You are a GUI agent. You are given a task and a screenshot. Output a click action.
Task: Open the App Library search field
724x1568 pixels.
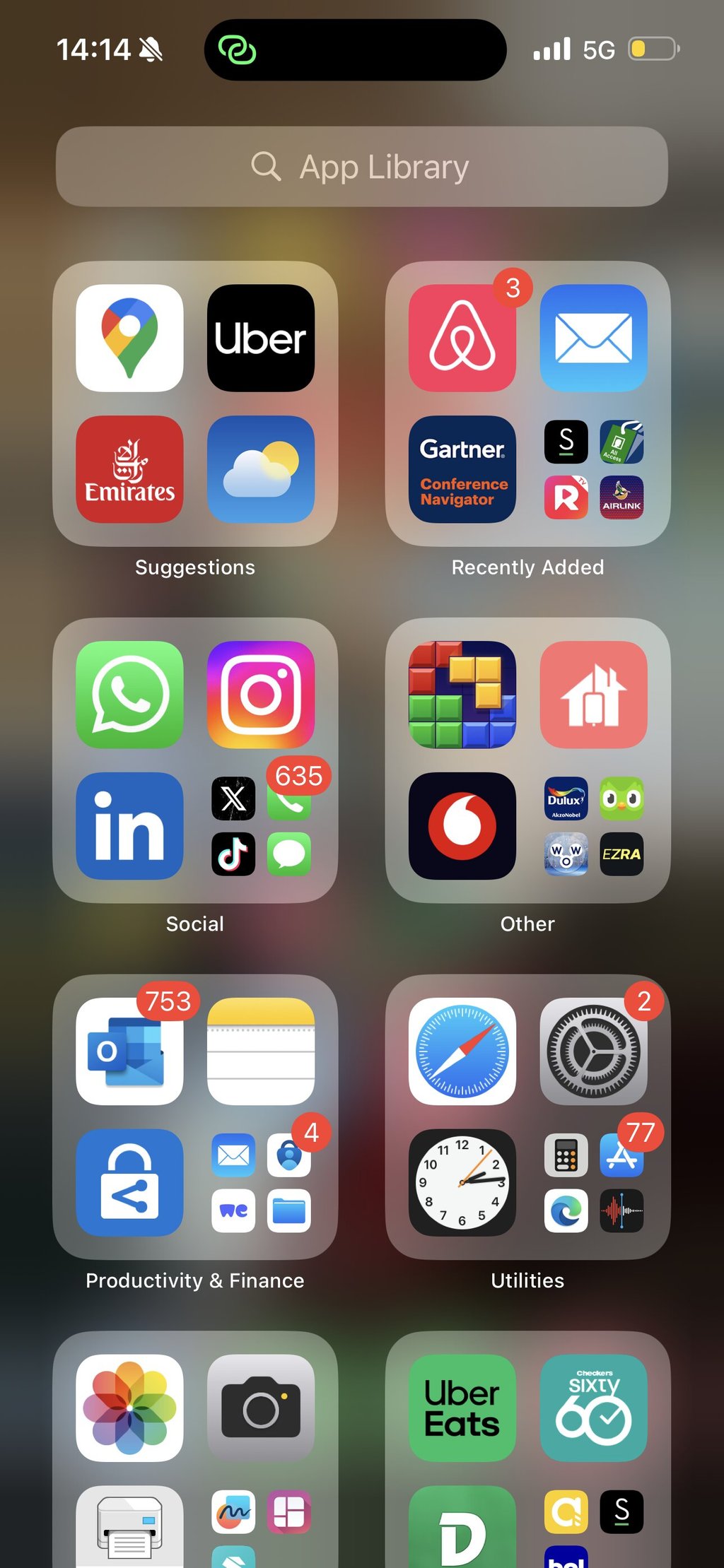click(361, 167)
